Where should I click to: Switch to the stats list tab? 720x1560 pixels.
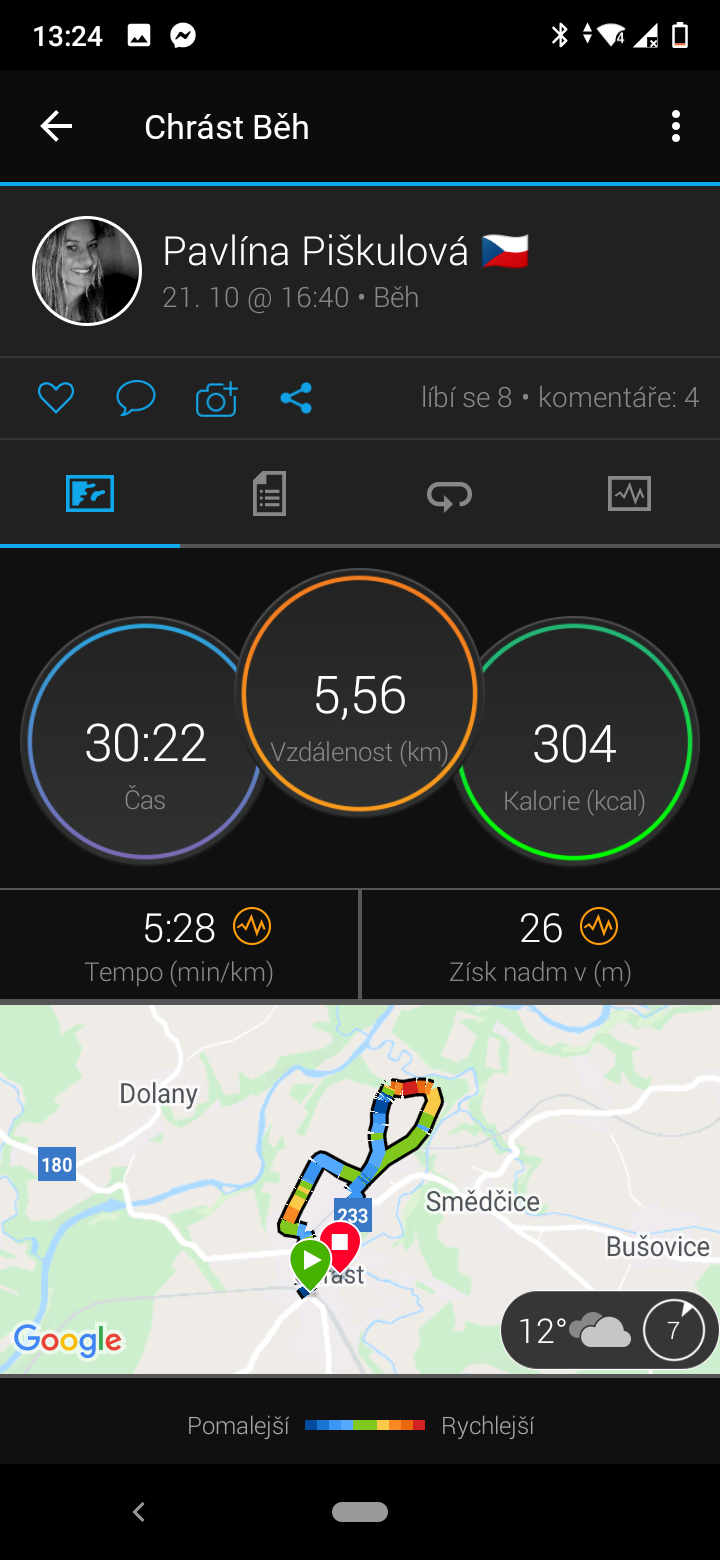[x=270, y=494]
